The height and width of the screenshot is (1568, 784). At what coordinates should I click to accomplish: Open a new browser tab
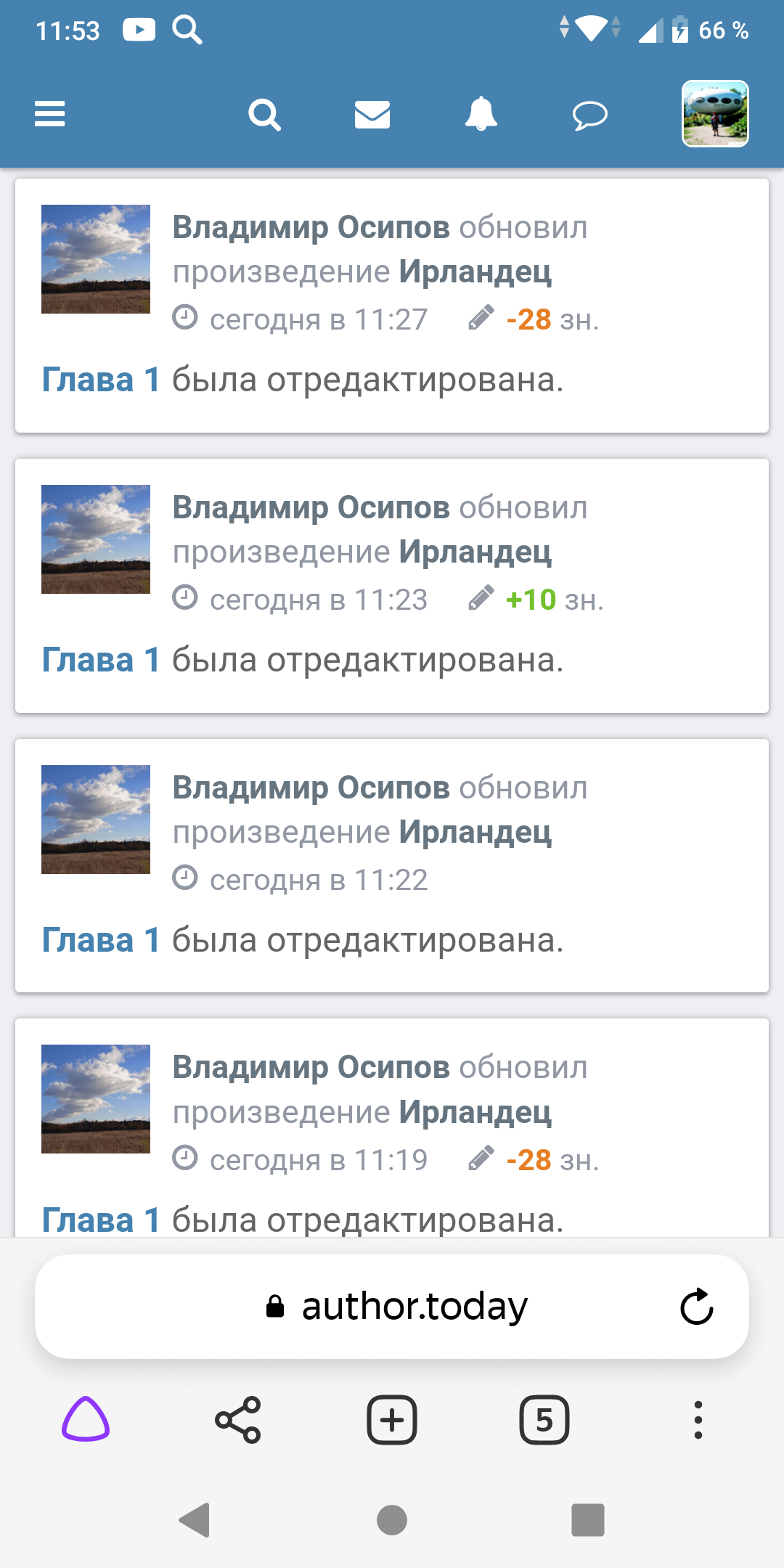[392, 1419]
